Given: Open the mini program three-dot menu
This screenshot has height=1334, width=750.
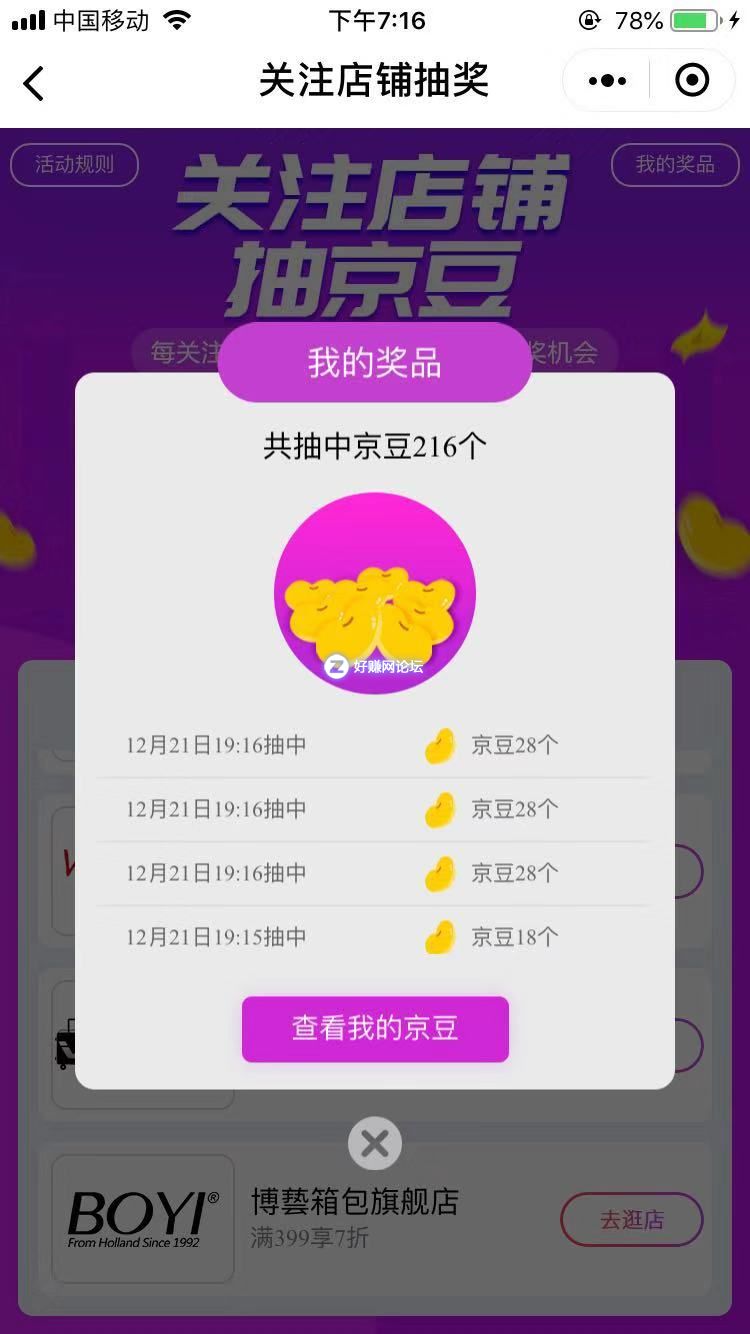Looking at the screenshot, I should click(x=607, y=81).
